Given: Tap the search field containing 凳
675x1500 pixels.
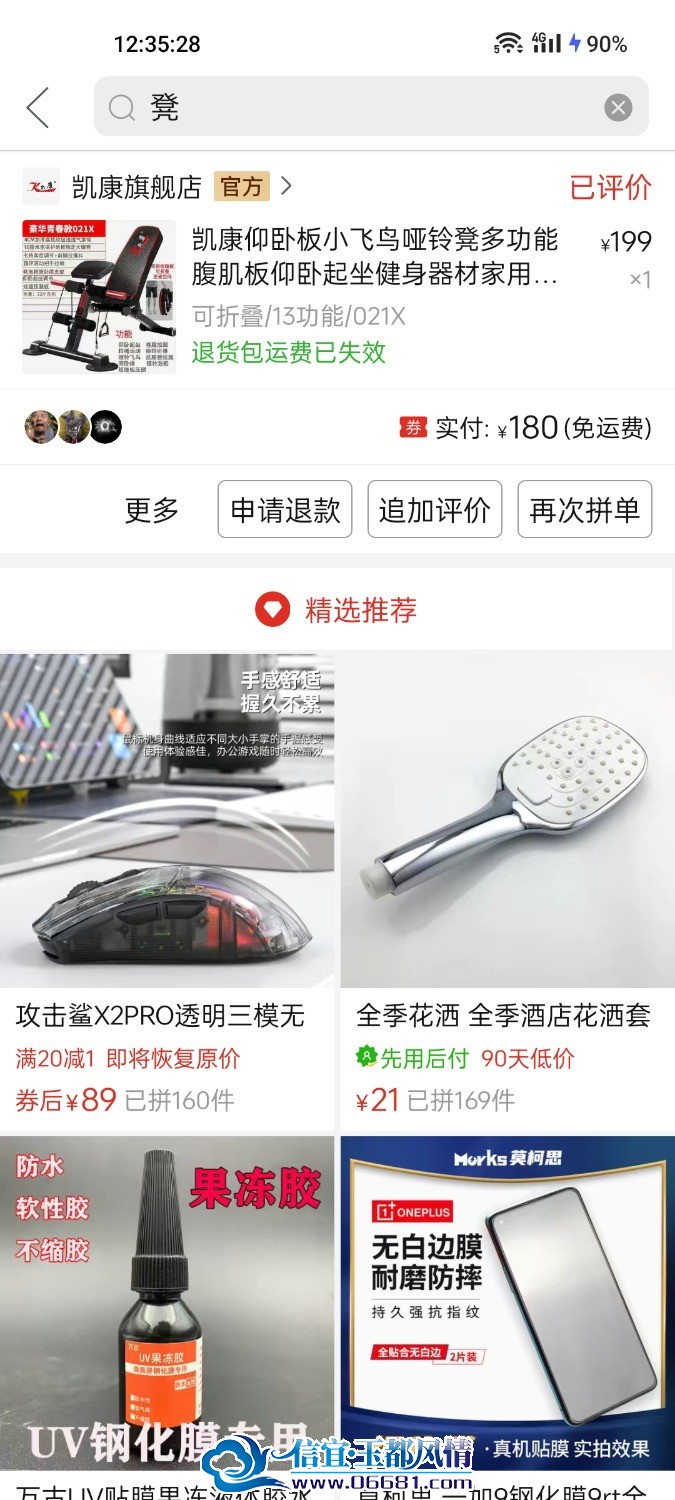Looking at the screenshot, I should click(x=371, y=106).
